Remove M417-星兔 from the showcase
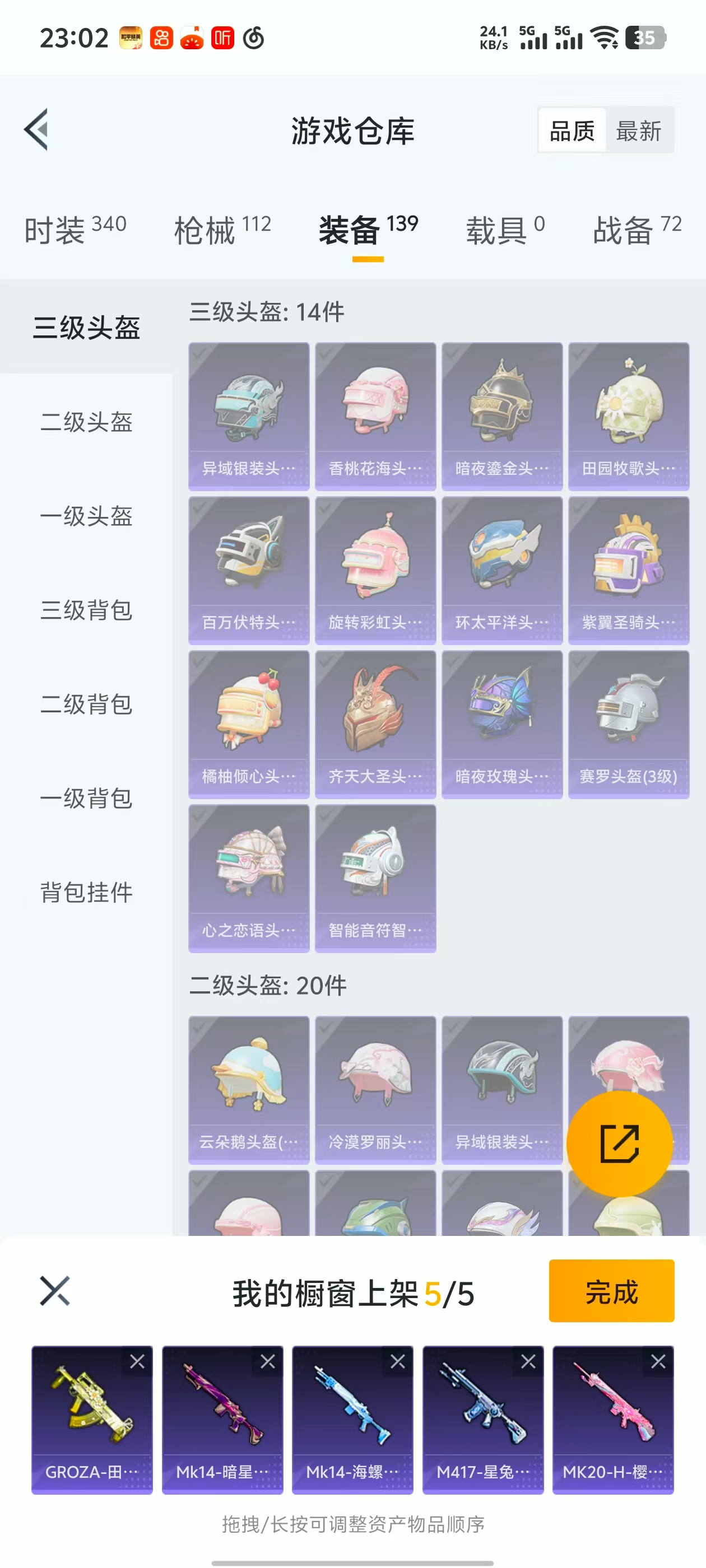The image size is (706, 1568). [528, 1362]
